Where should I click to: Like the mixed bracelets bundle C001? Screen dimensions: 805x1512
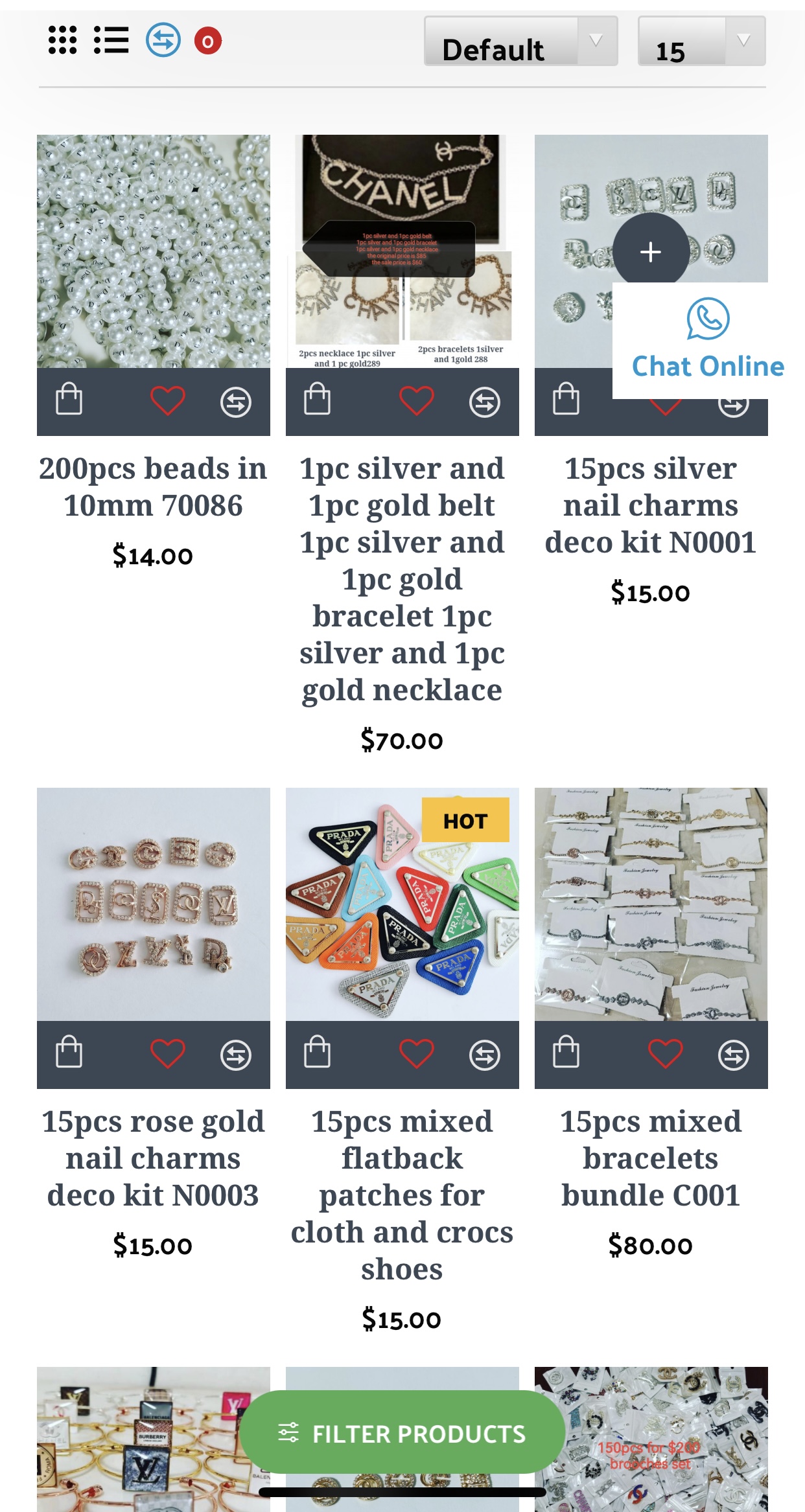pyautogui.click(x=666, y=1053)
